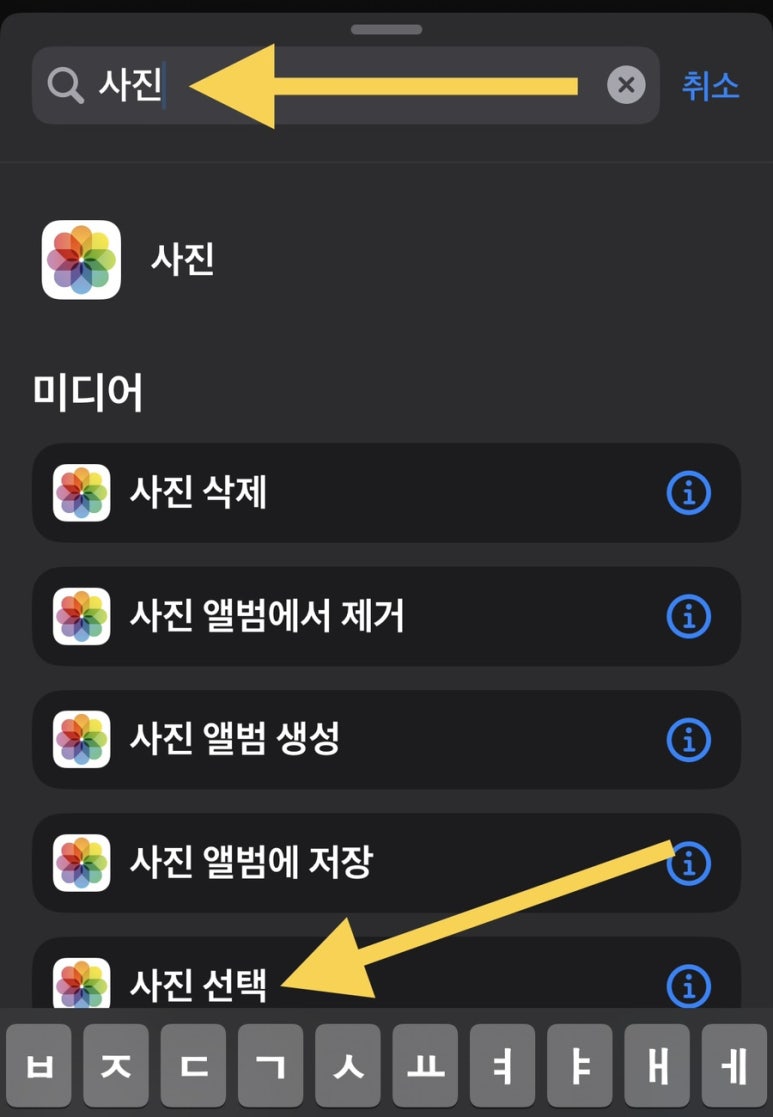Image resolution: width=773 pixels, height=1117 pixels.
Task: Type the ㅂ key on the keyboard
Action: (x=39, y=1066)
